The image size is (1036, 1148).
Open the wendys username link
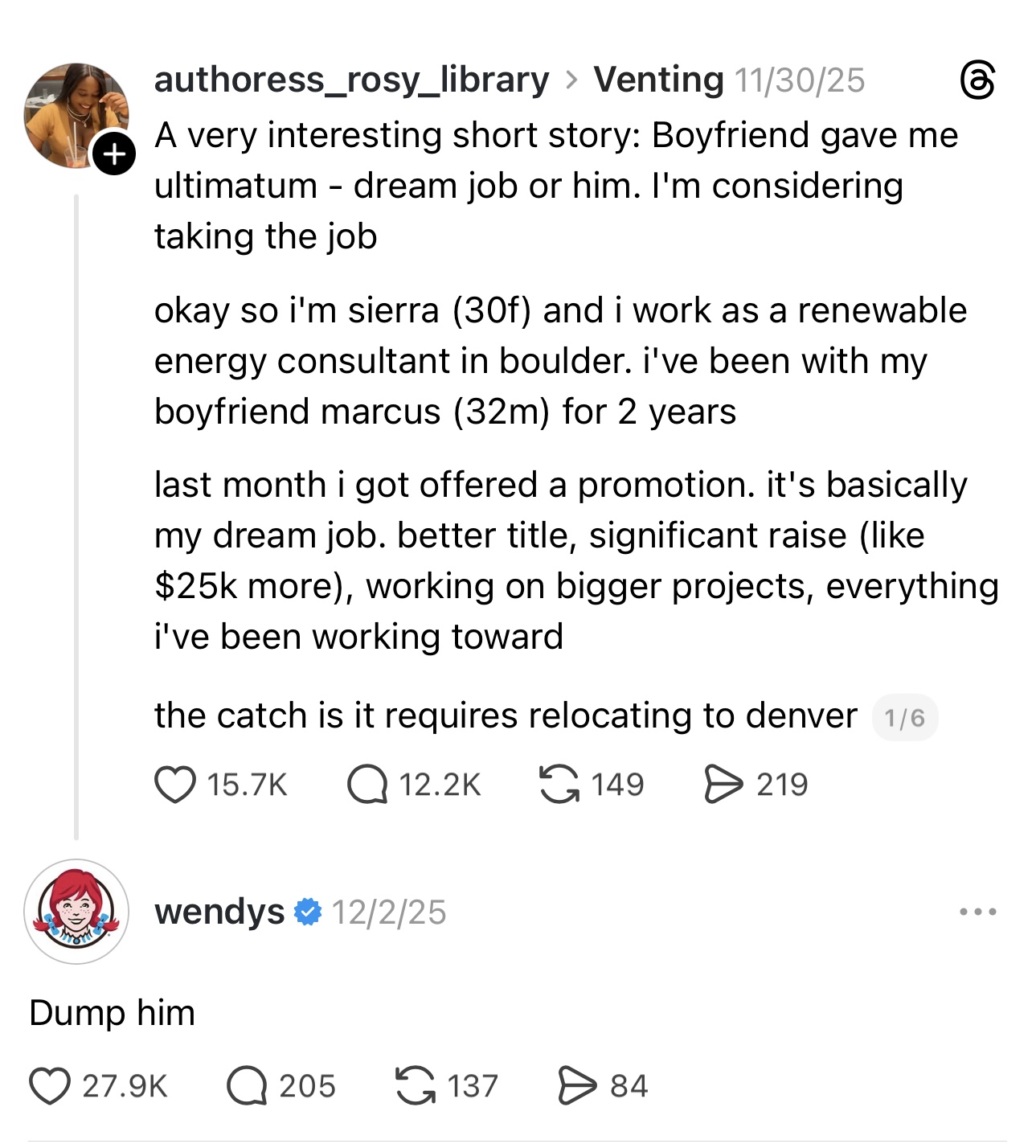coord(219,912)
